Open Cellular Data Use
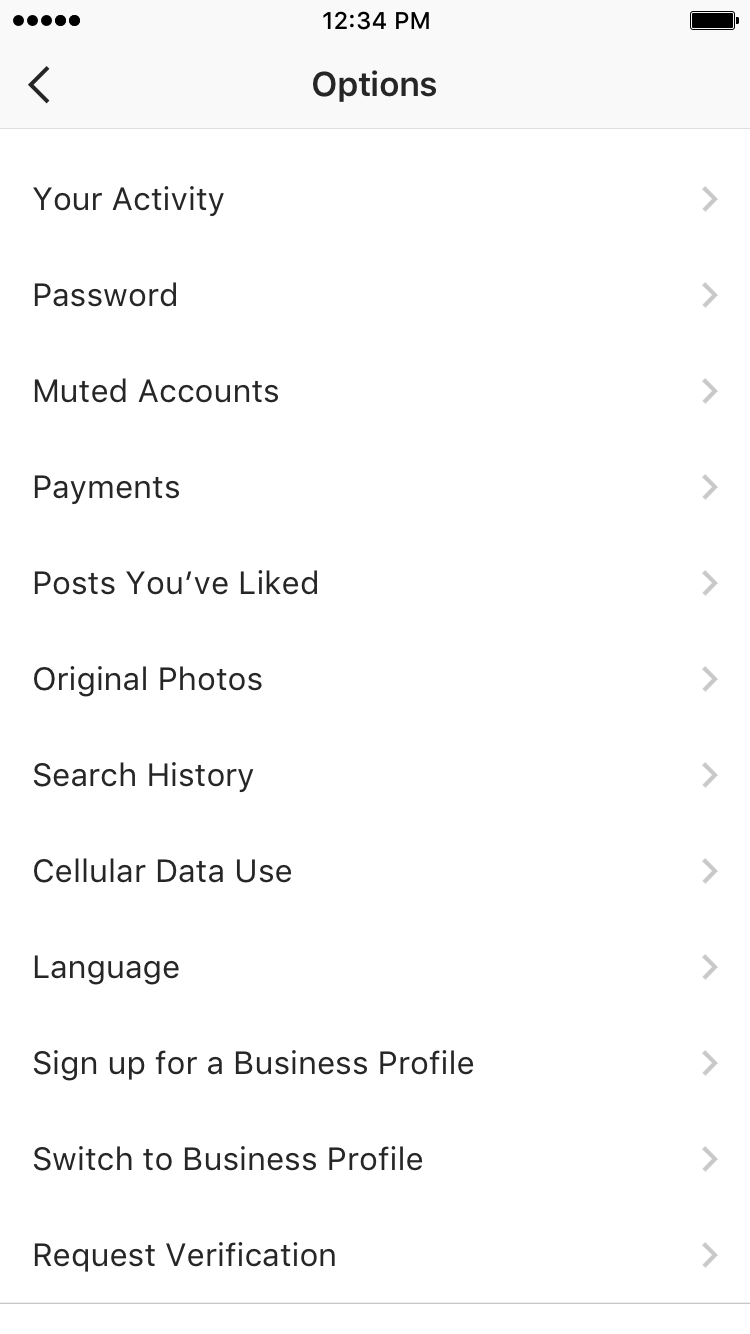The width and height of the screenshot is (750, 1334). click(375, 871)
